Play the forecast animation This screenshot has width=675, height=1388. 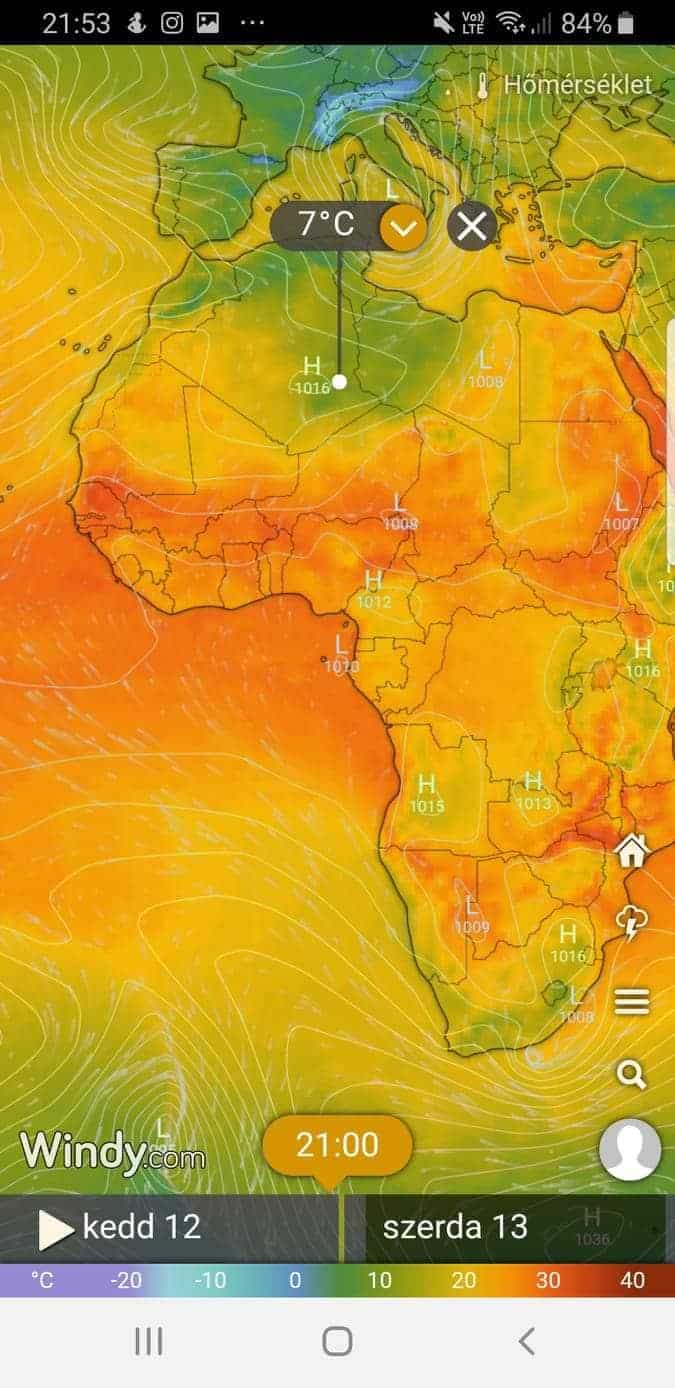pyautogui.click(x=55, y=1229)
